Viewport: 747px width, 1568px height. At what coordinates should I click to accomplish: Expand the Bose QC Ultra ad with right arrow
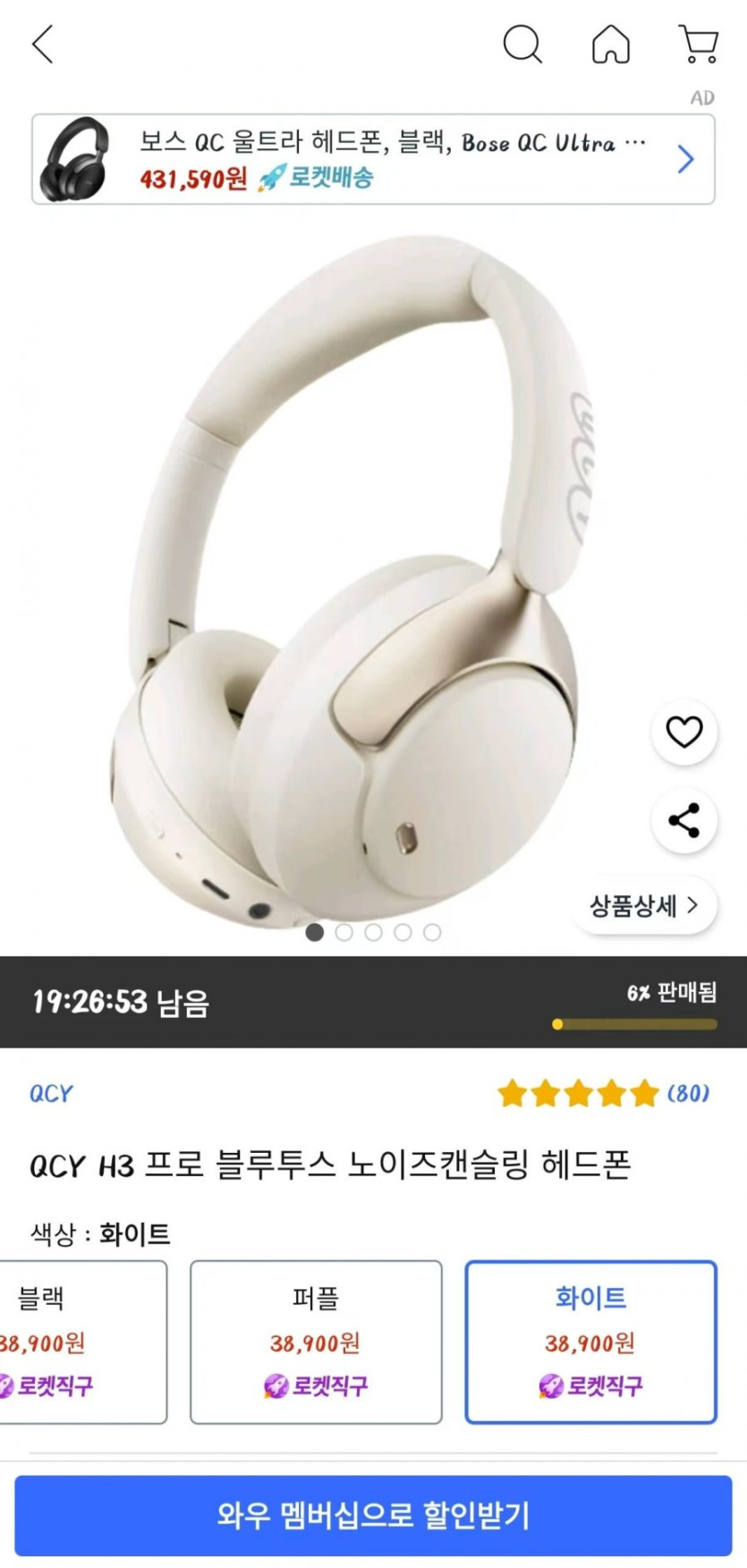(685, 159)
